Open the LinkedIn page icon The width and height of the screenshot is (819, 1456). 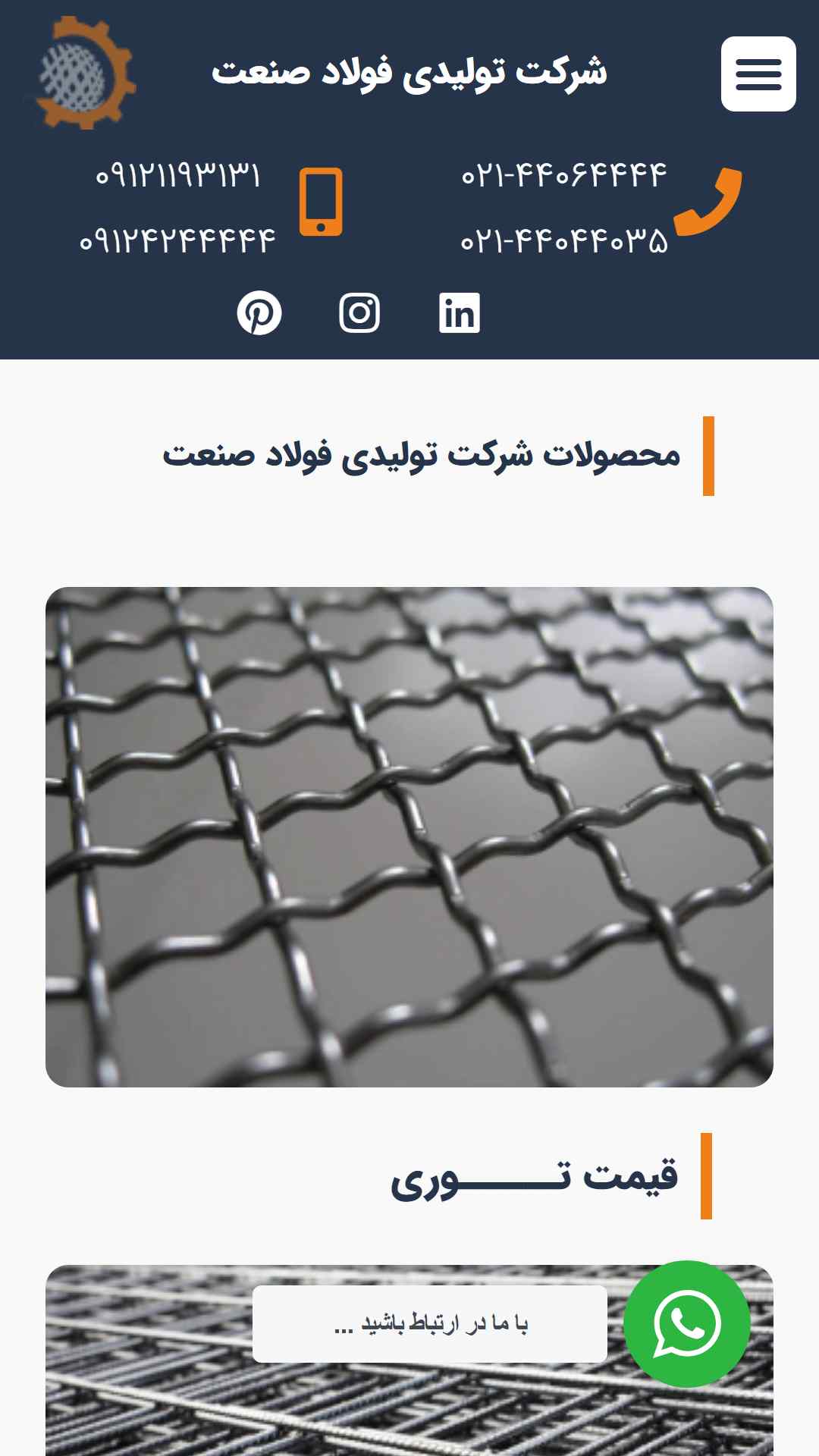[460, 312]
